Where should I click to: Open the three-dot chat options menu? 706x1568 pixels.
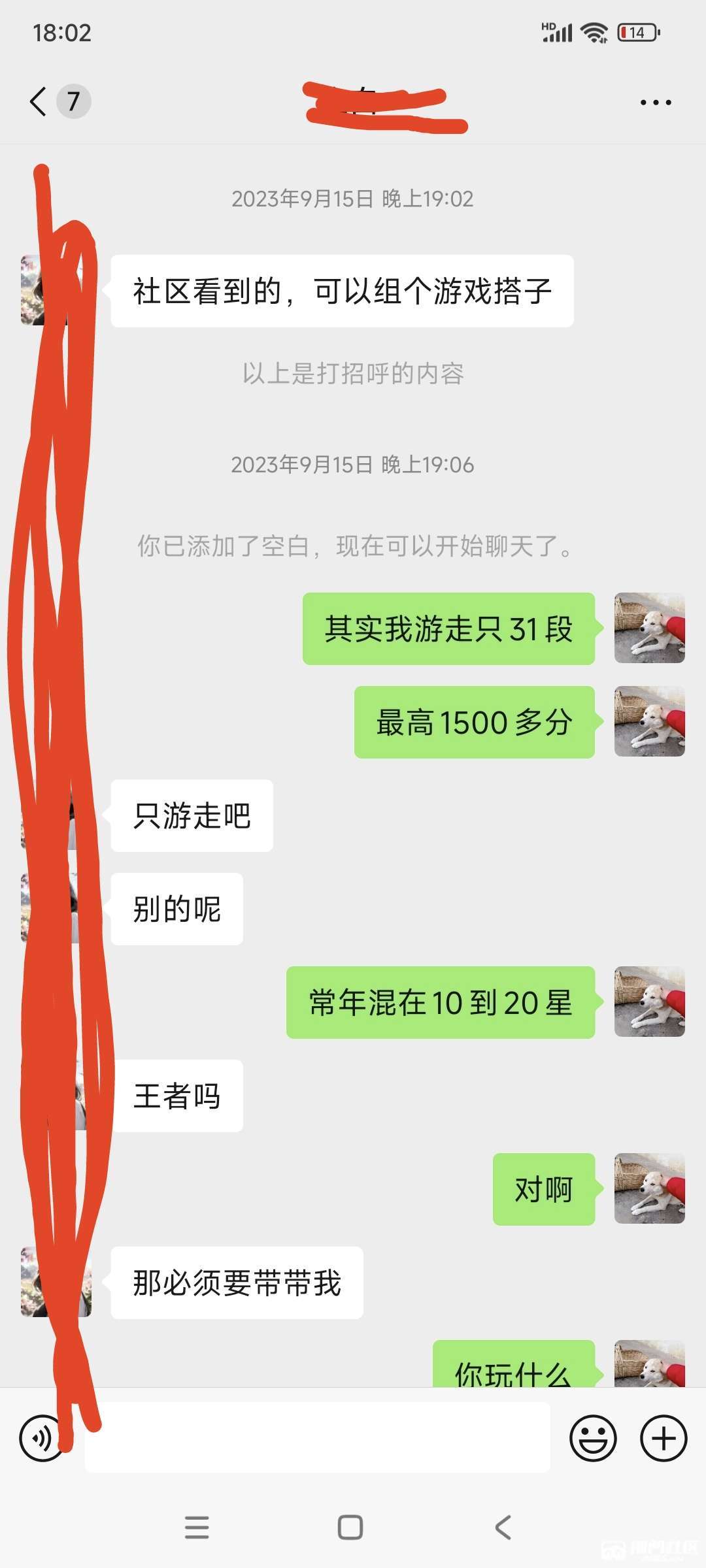tap(656, 103)
